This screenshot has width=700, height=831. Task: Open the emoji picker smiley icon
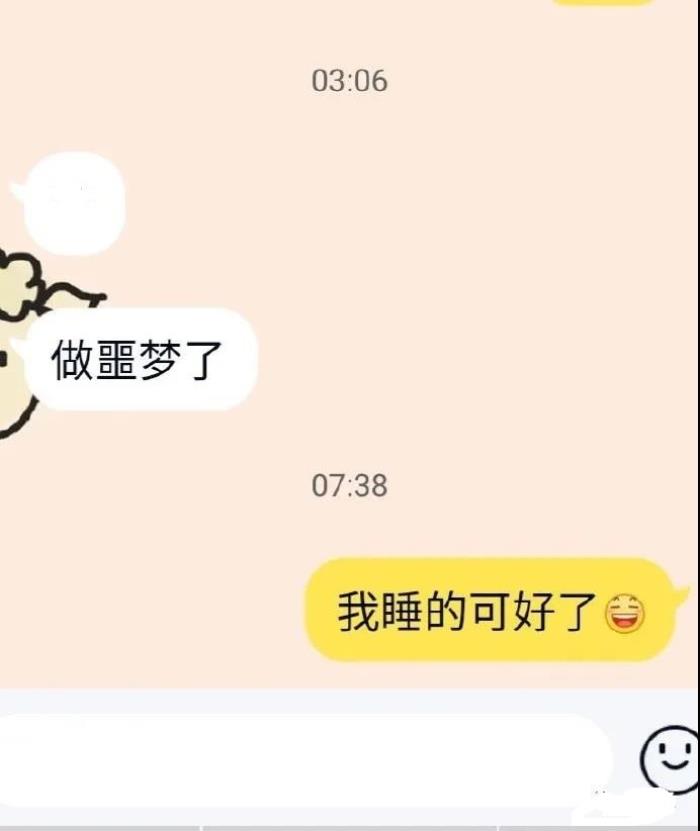point(670,759)
